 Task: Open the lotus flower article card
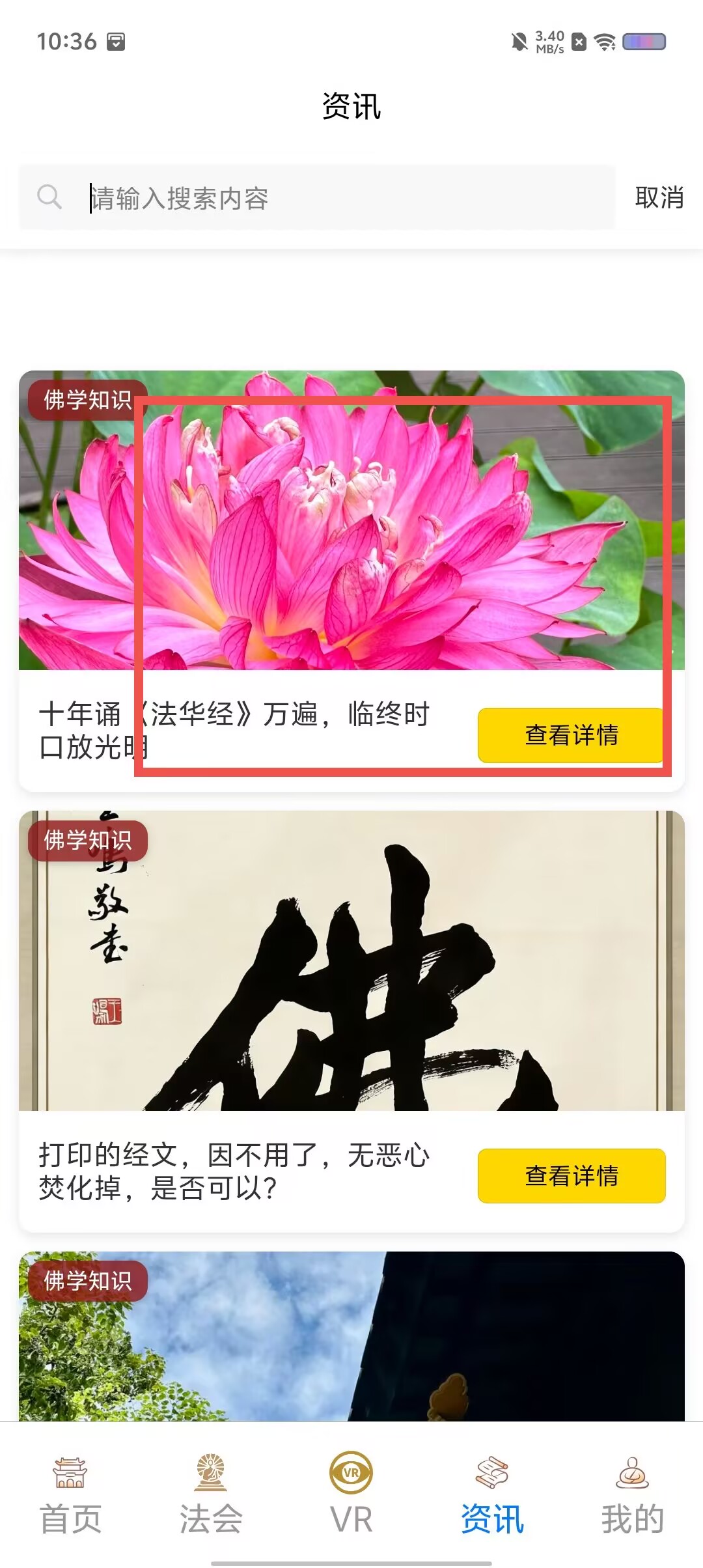(351, 581)
